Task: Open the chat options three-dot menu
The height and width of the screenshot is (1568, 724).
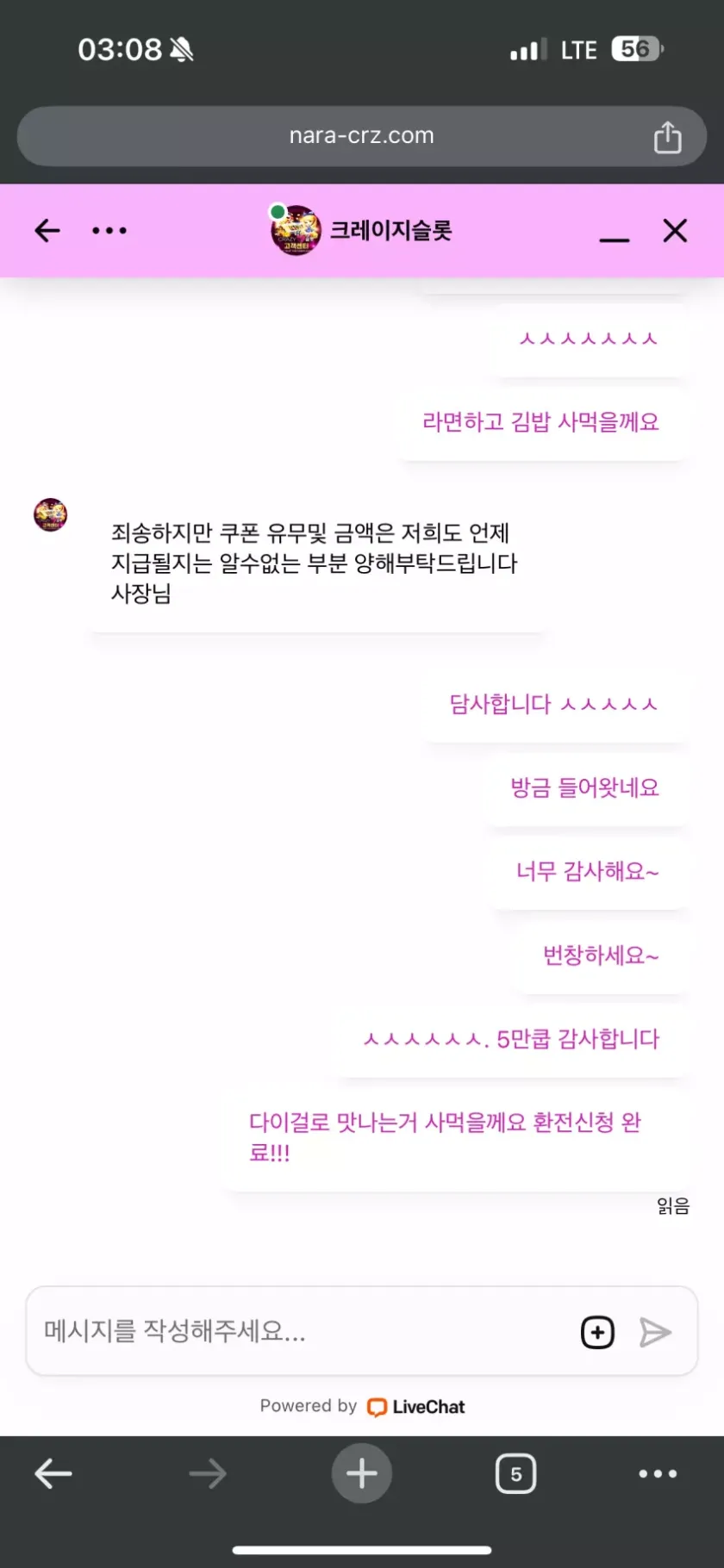Action: pyautogui.click(x=109, y=230)
